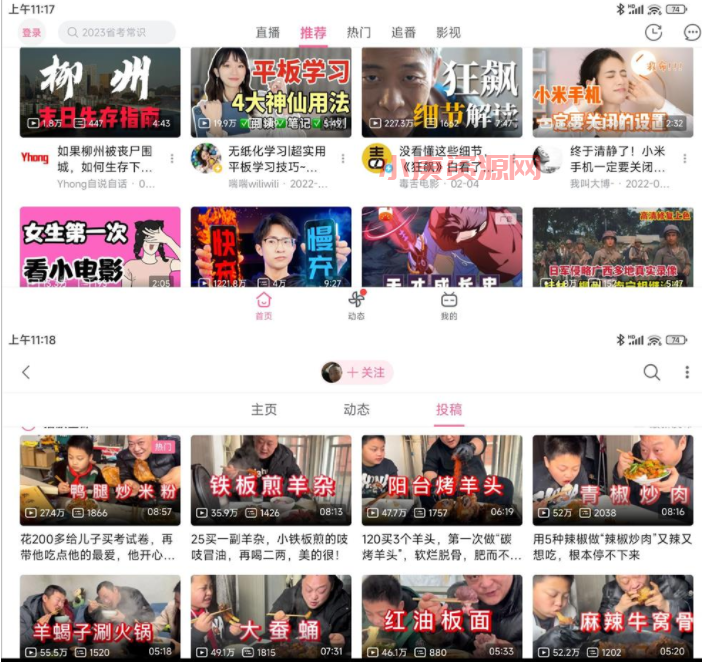This screenshot has width=702, height=662.
Task: Switch to the 直播 tab
Action: [x=268, y=33]
